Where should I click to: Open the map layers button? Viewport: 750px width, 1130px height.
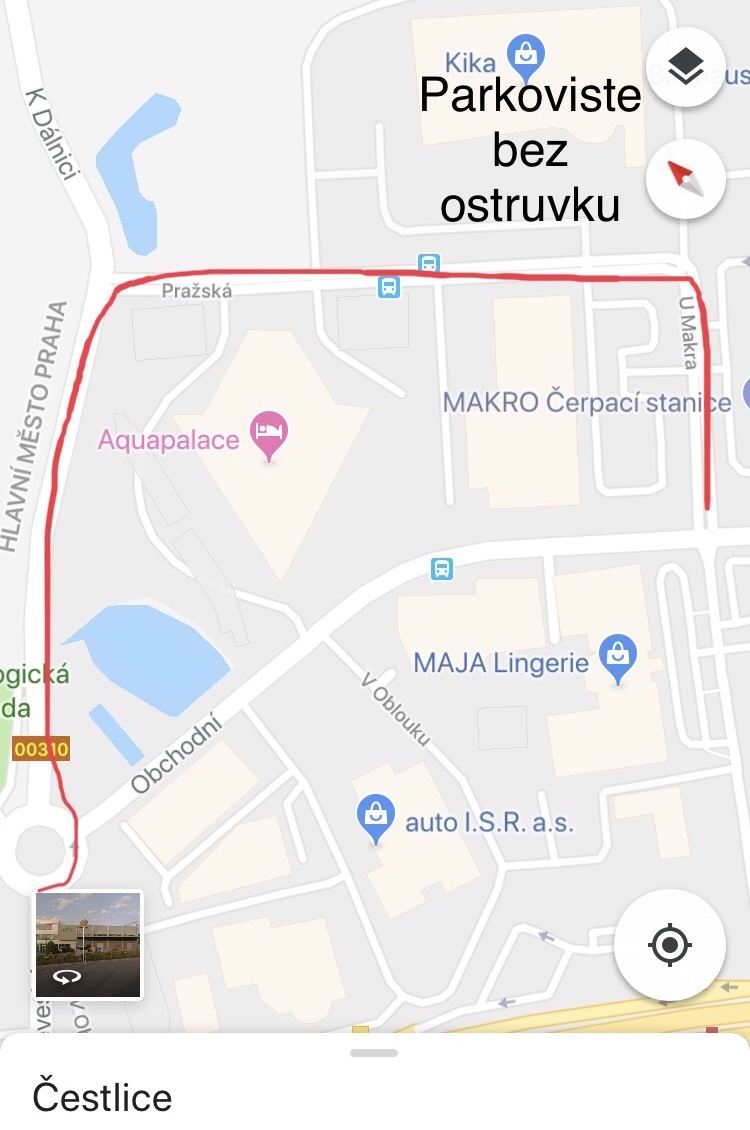coord(686,68)
